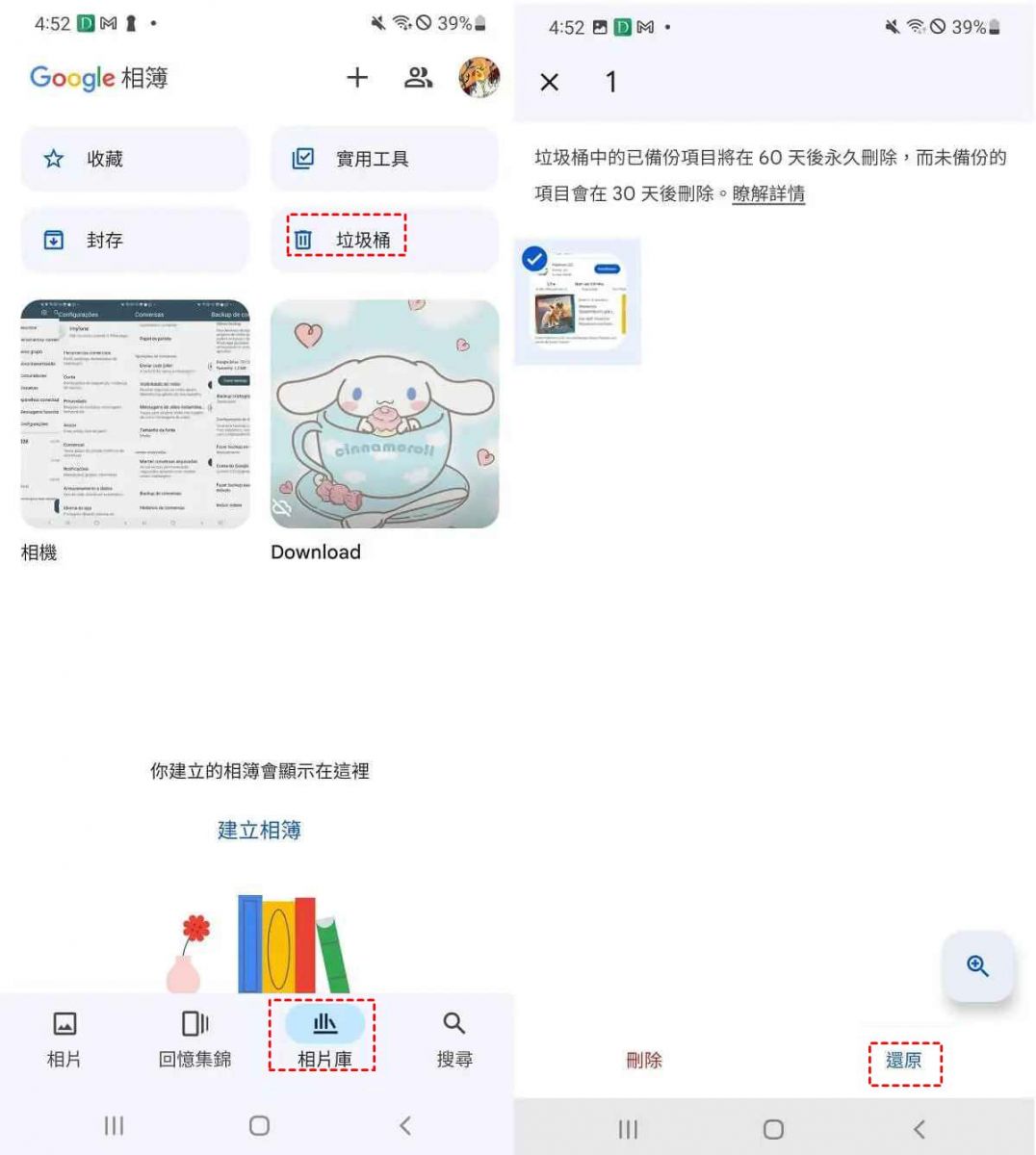Switch to the 相片 photos tab
Screen dimensions: 1036x1155
[x=65, y=1039]
